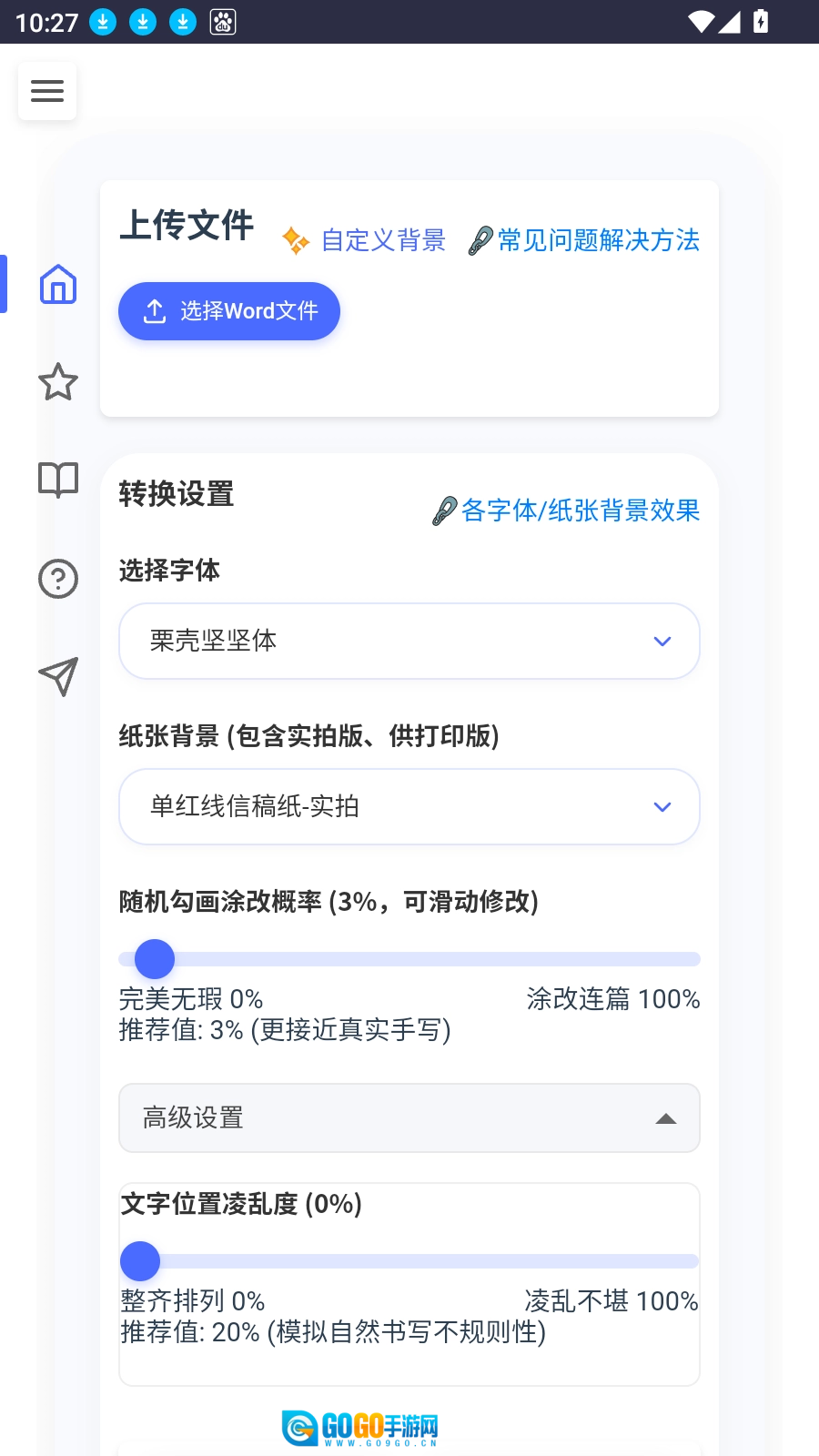
Task: Expand the 选择字体 dropdown showing 栗壳坚坚体
Action: [409, 641]
